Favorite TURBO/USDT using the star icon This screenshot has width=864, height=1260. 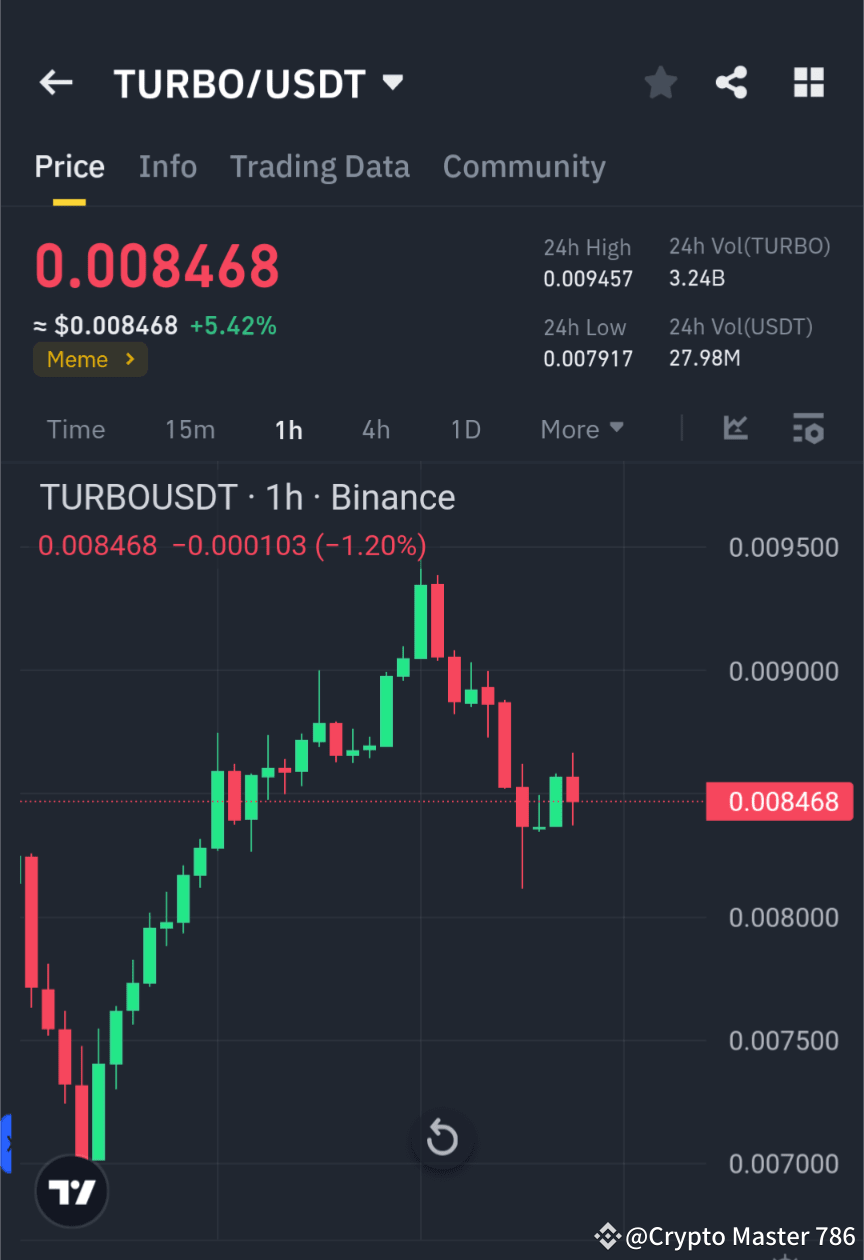(660, 83)
